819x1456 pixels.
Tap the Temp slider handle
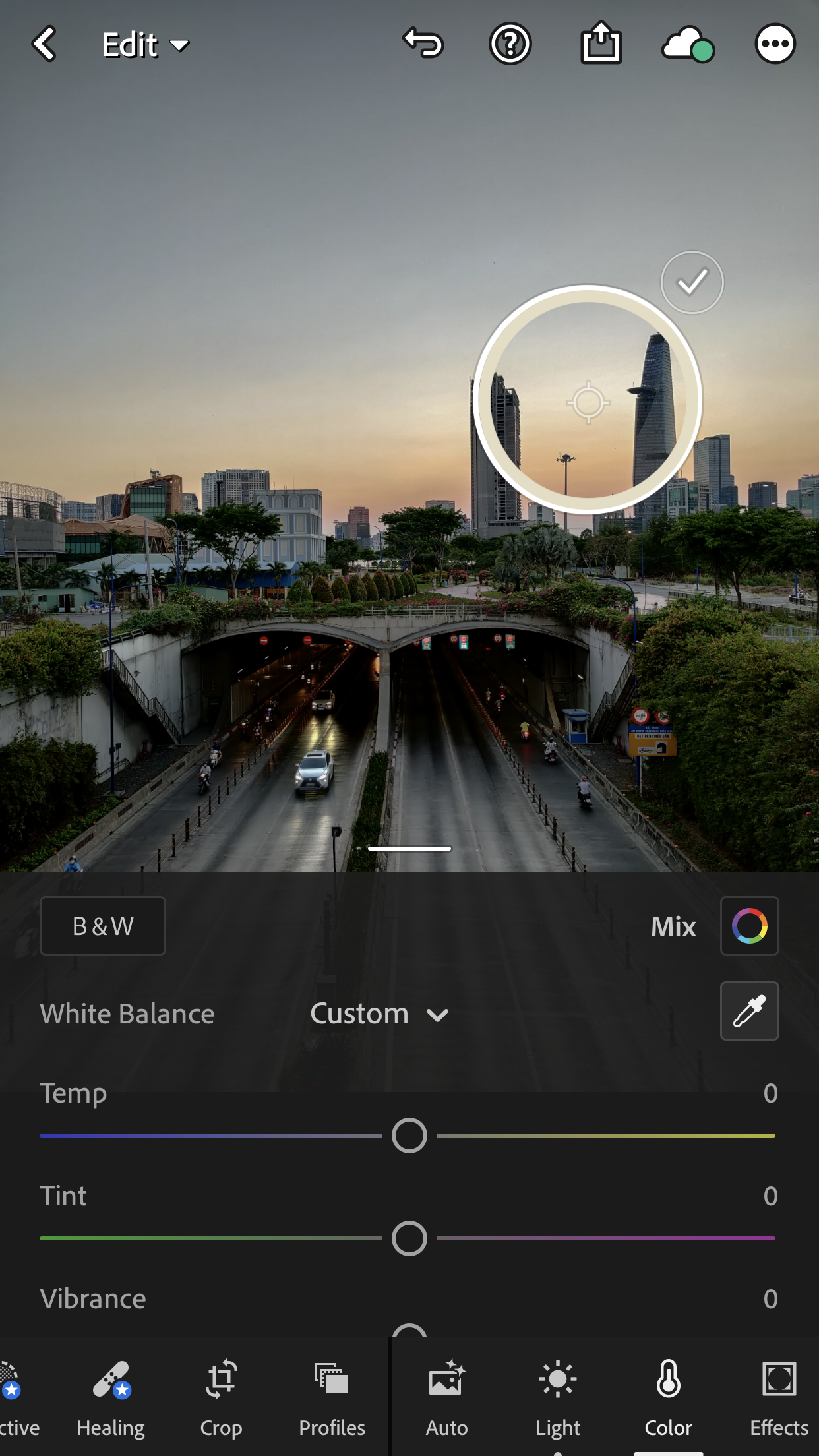click(409, 1136)
